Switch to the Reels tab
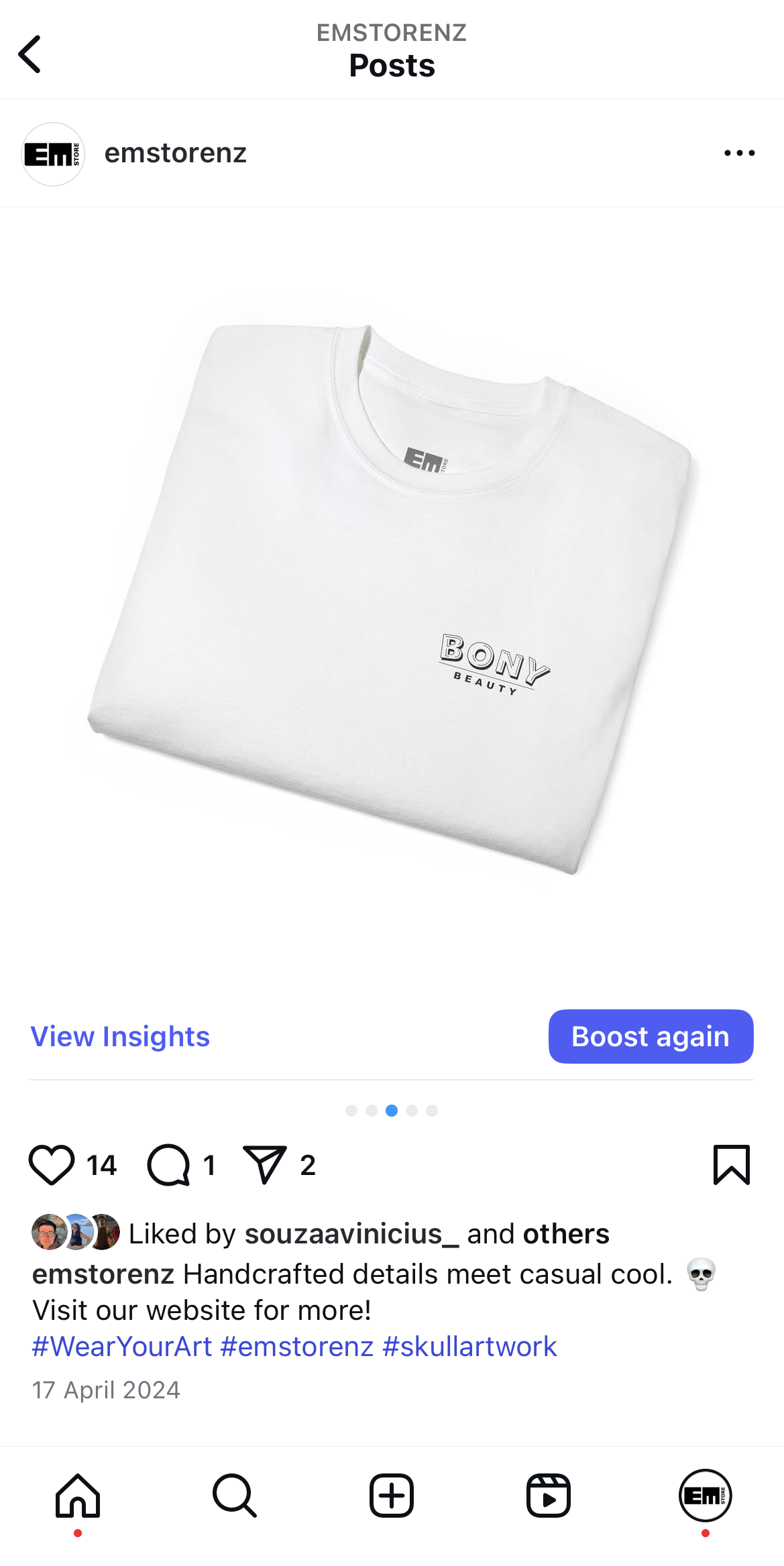 (549, 1496)
